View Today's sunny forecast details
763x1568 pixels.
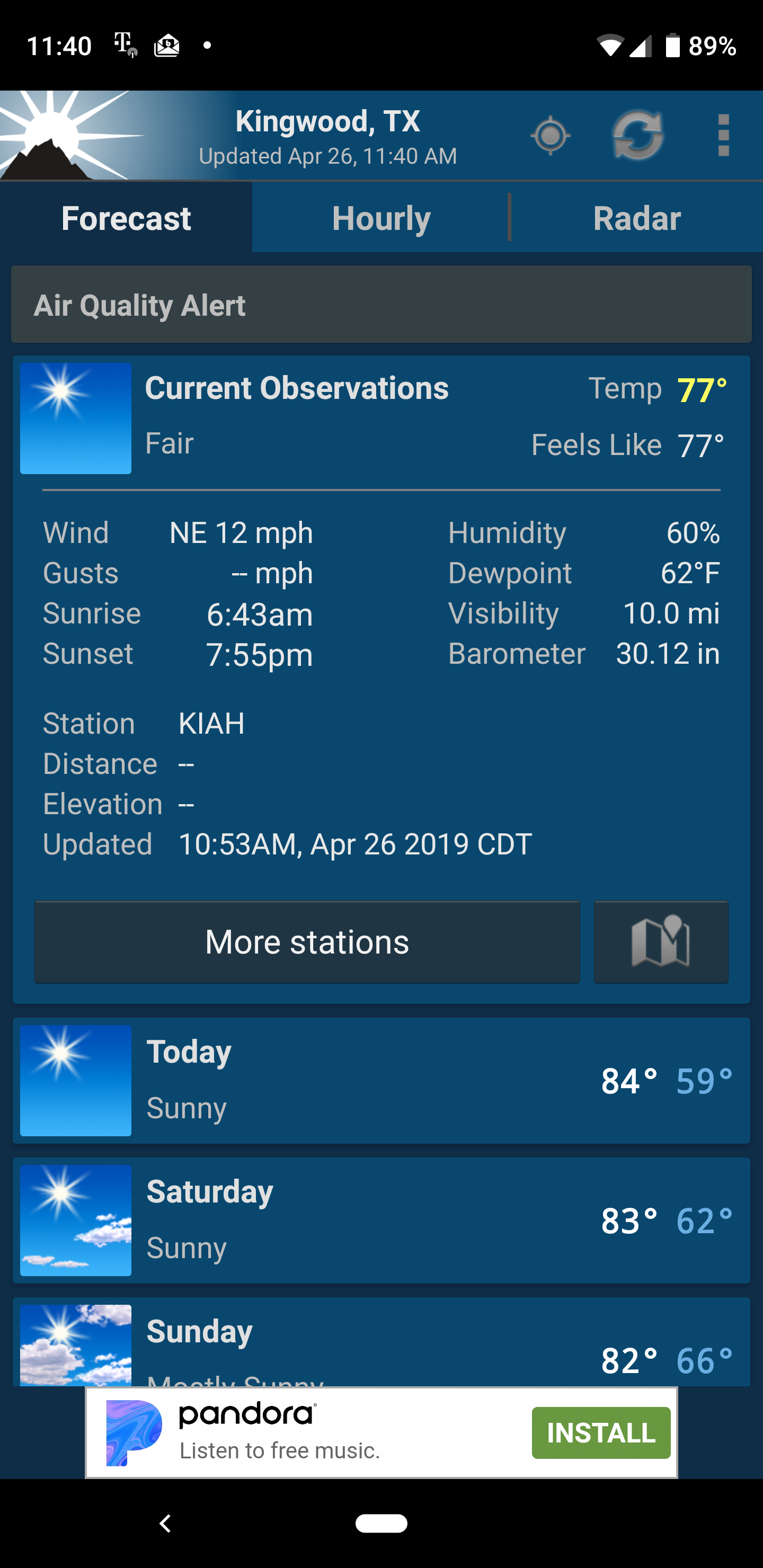381,1081
